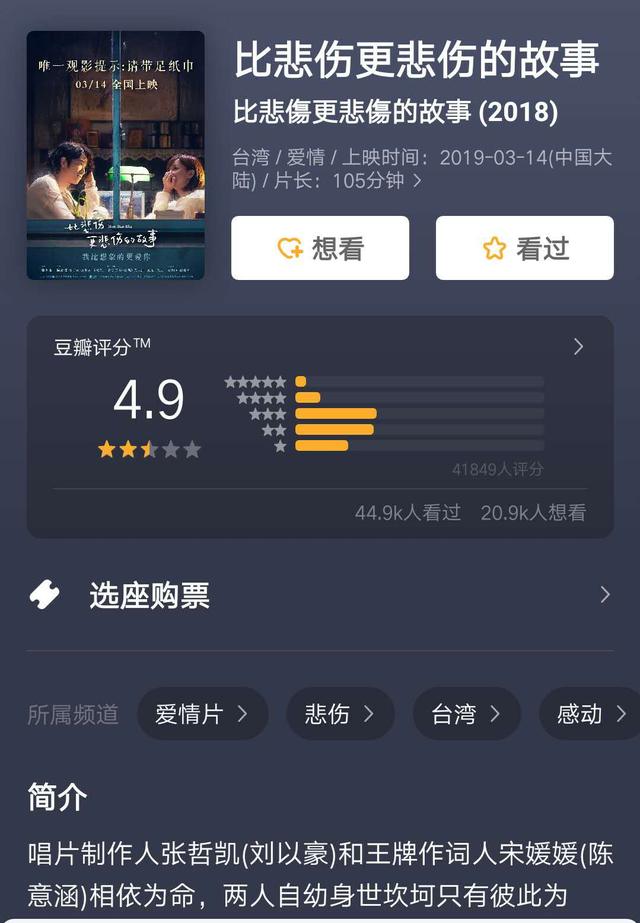Select the 爱情片 channel chip
The width and height of the screenshot is (640, 923).
click(x=202, y=714)
